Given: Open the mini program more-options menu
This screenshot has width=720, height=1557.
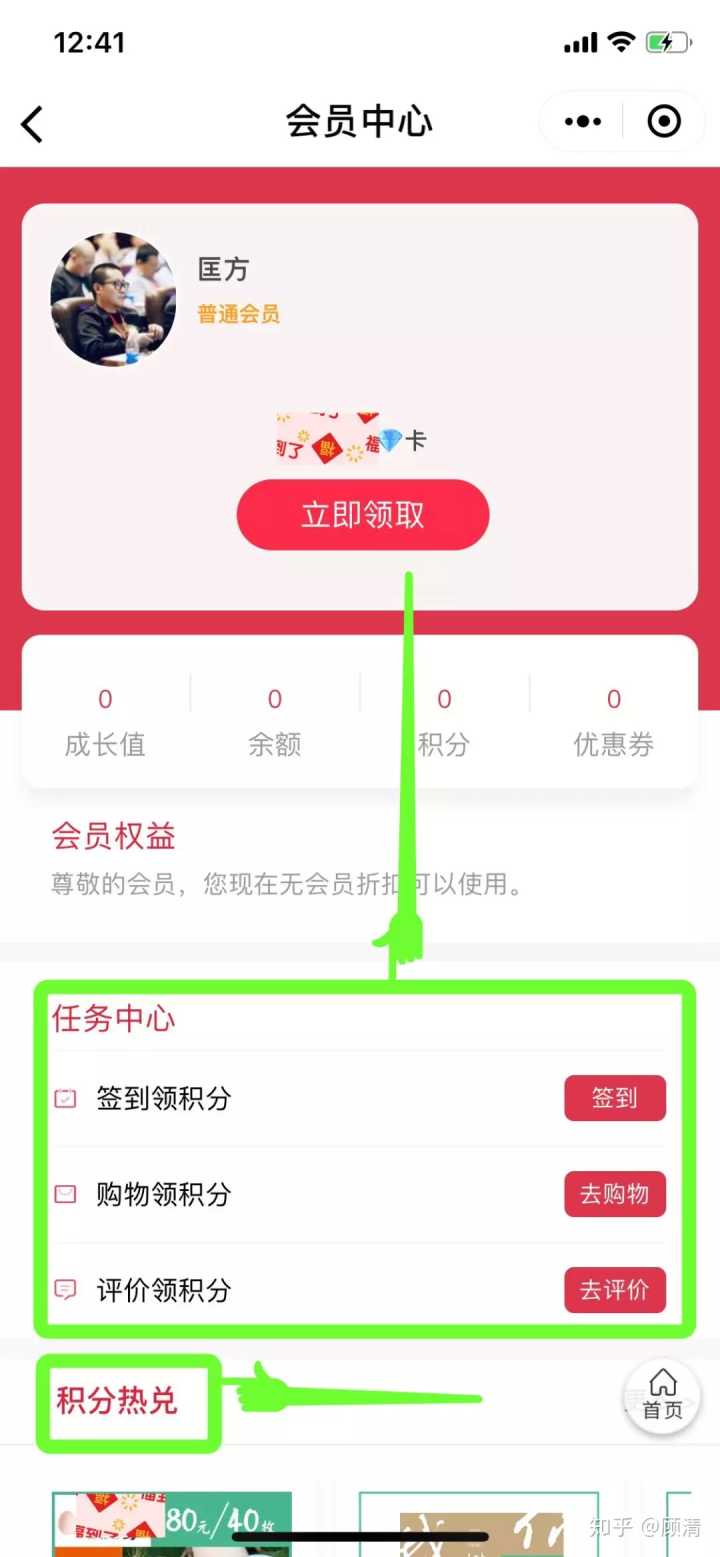Looking at the screenshot, I should pyautogui.click(x=583, y=122).
